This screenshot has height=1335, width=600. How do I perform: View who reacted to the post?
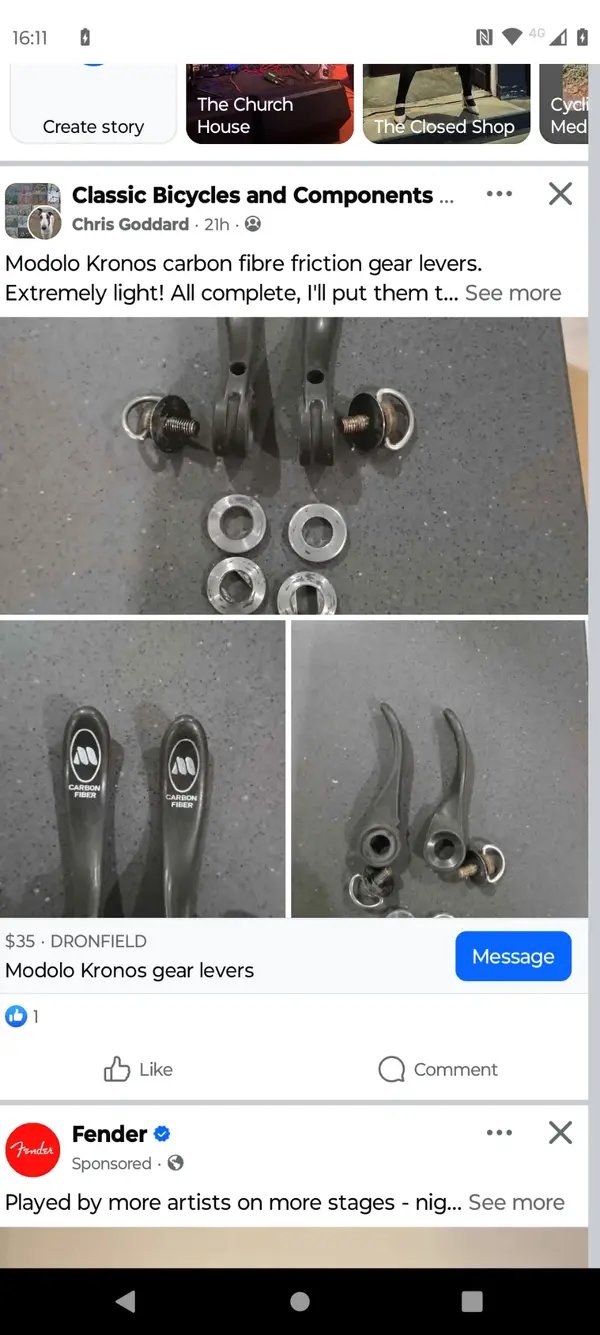pyautogui.click(x=22, y=1016)
